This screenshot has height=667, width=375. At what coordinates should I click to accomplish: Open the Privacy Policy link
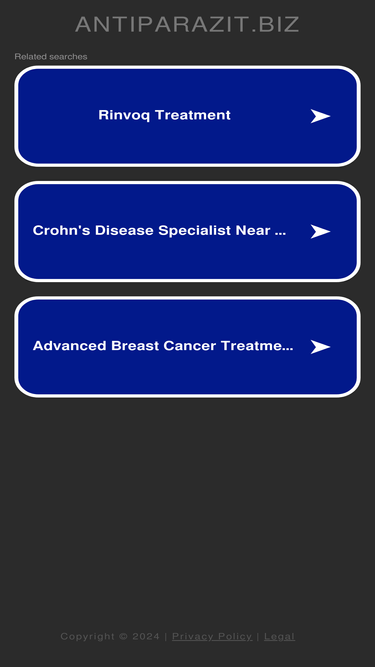pos(212,636)
